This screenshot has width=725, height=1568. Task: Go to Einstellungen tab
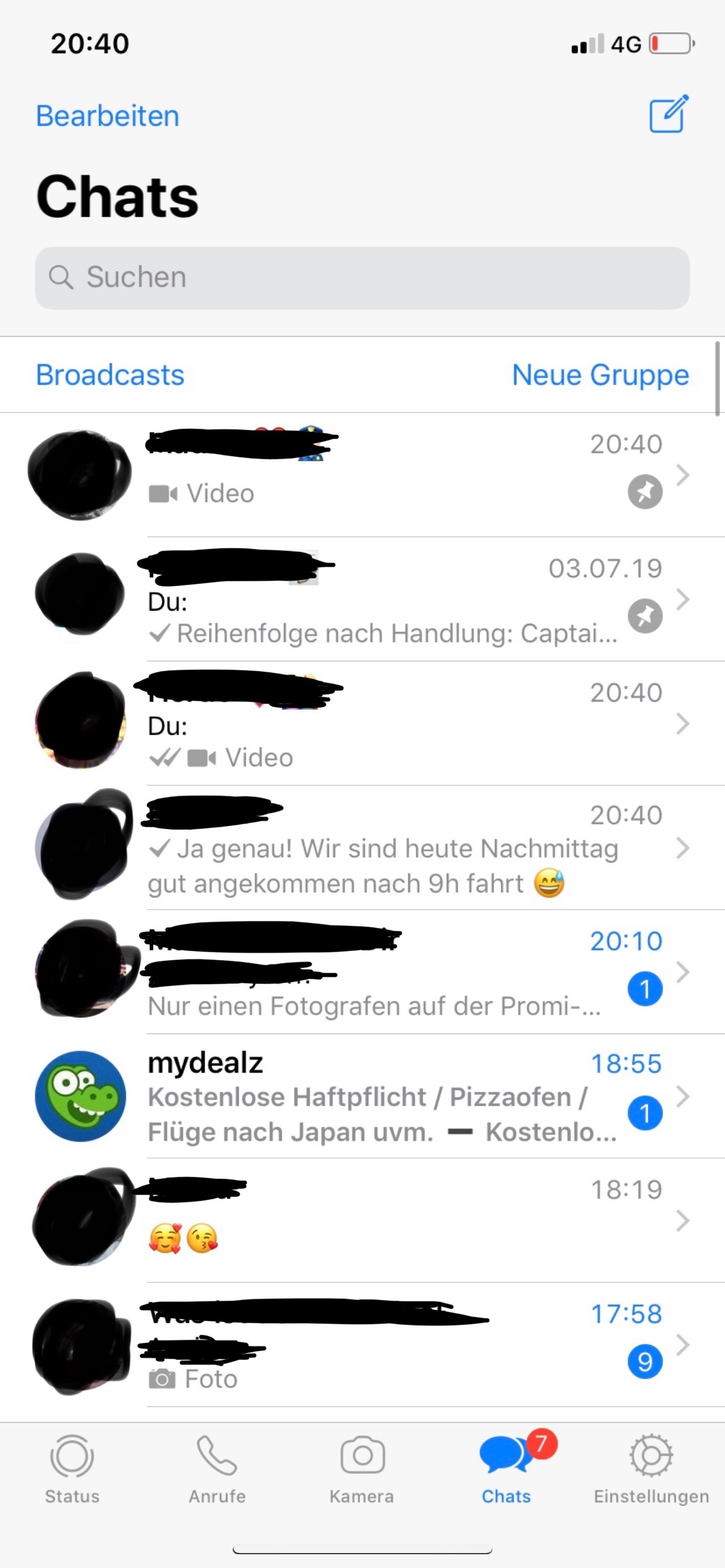(651, 1469)
